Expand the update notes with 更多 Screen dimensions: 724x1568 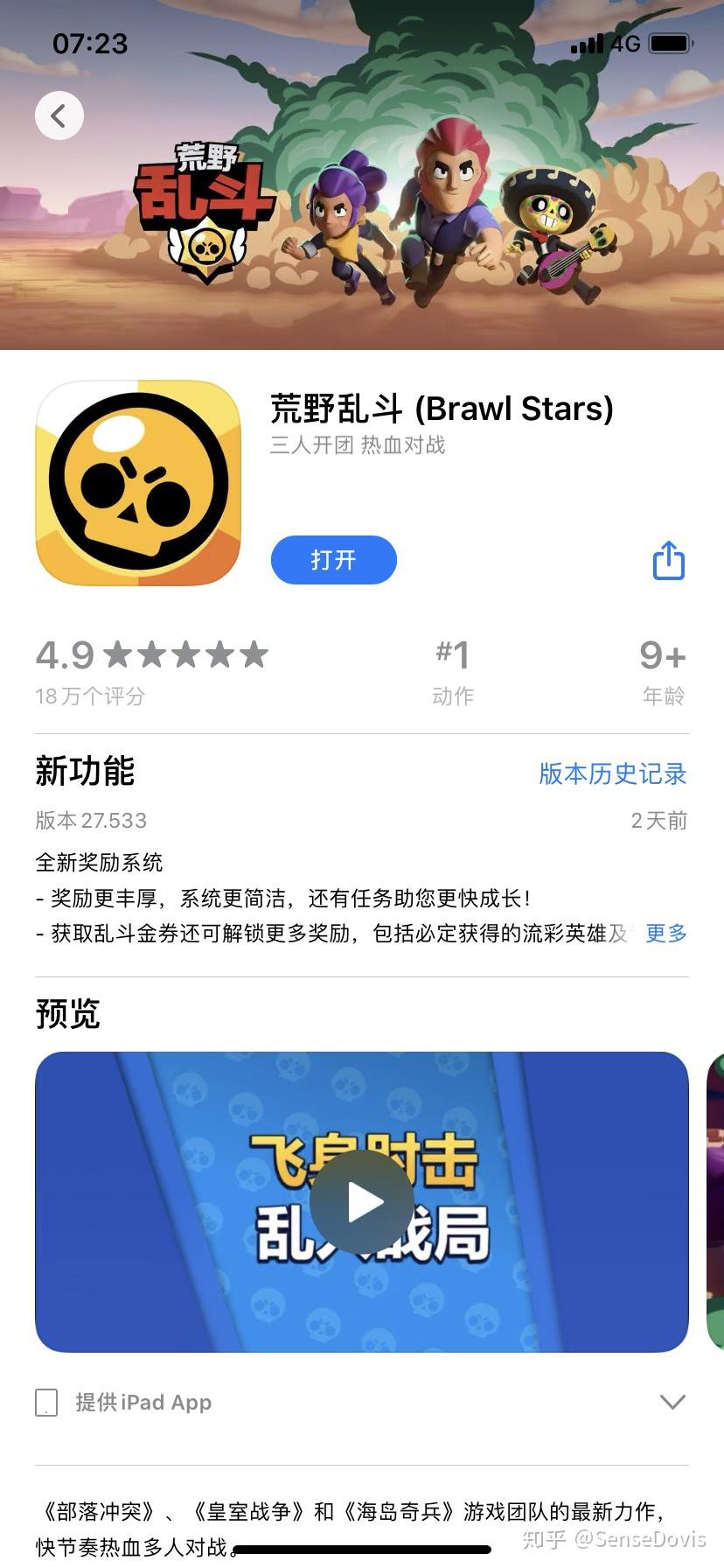coord(666,934)
